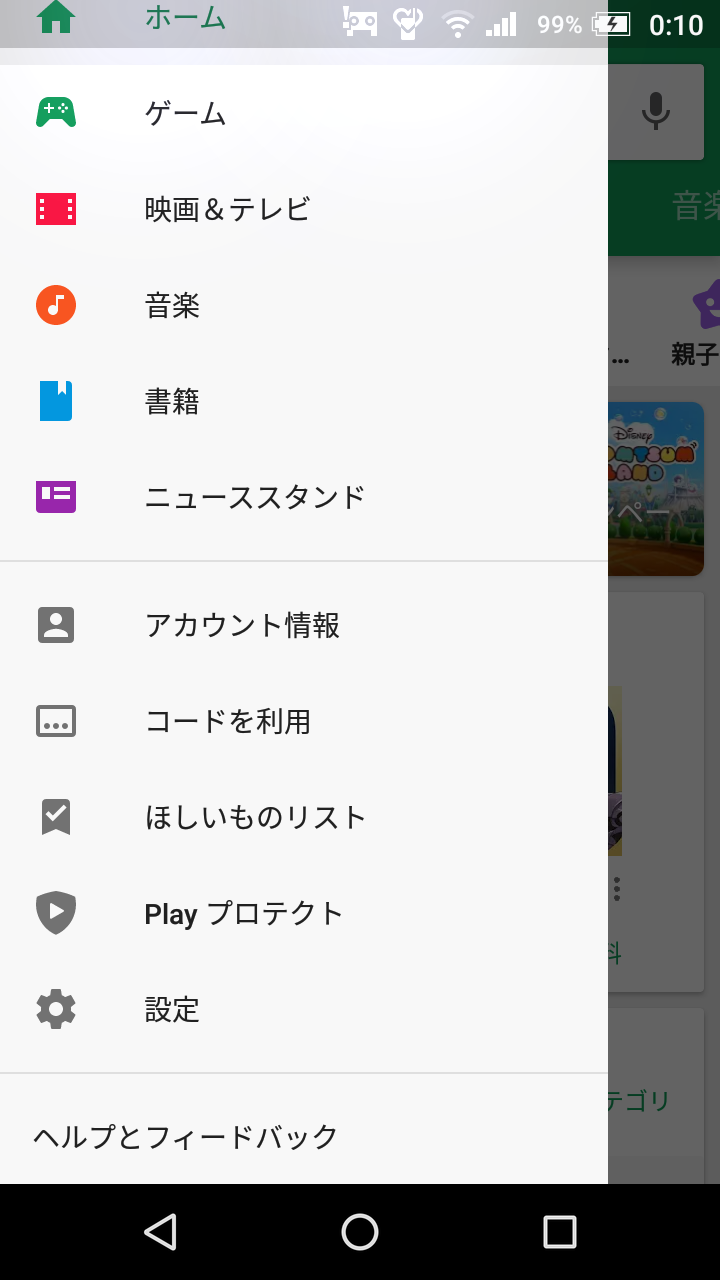Tap the system home button
Screen dimensions: 720x1280
[x=360, y=1232]
